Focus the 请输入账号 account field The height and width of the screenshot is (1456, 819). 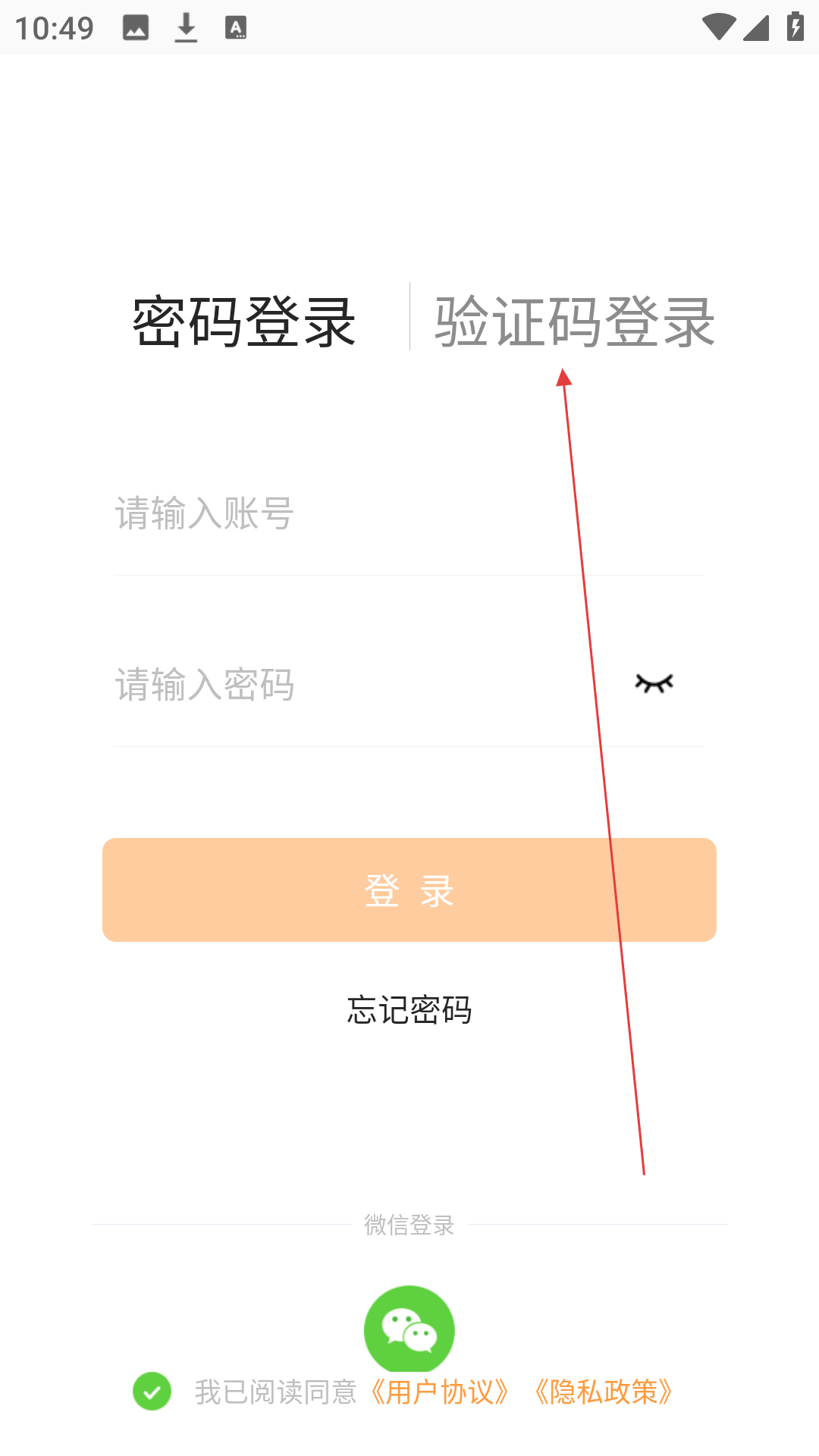[409, 514]
